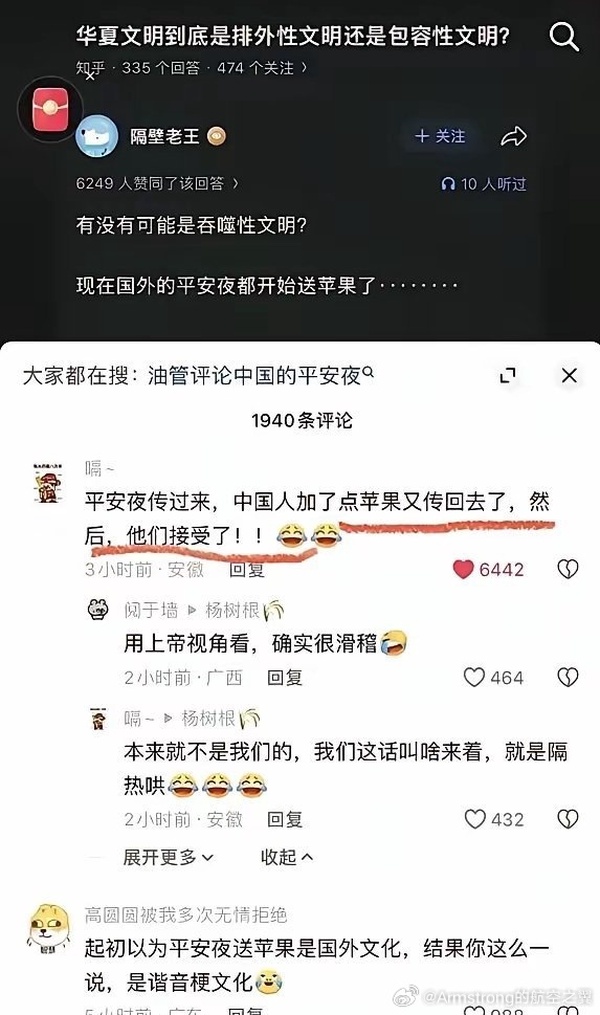600x1015 pixels.
Task: Expand the comments panel to full screen
Action: coord(508,375)
